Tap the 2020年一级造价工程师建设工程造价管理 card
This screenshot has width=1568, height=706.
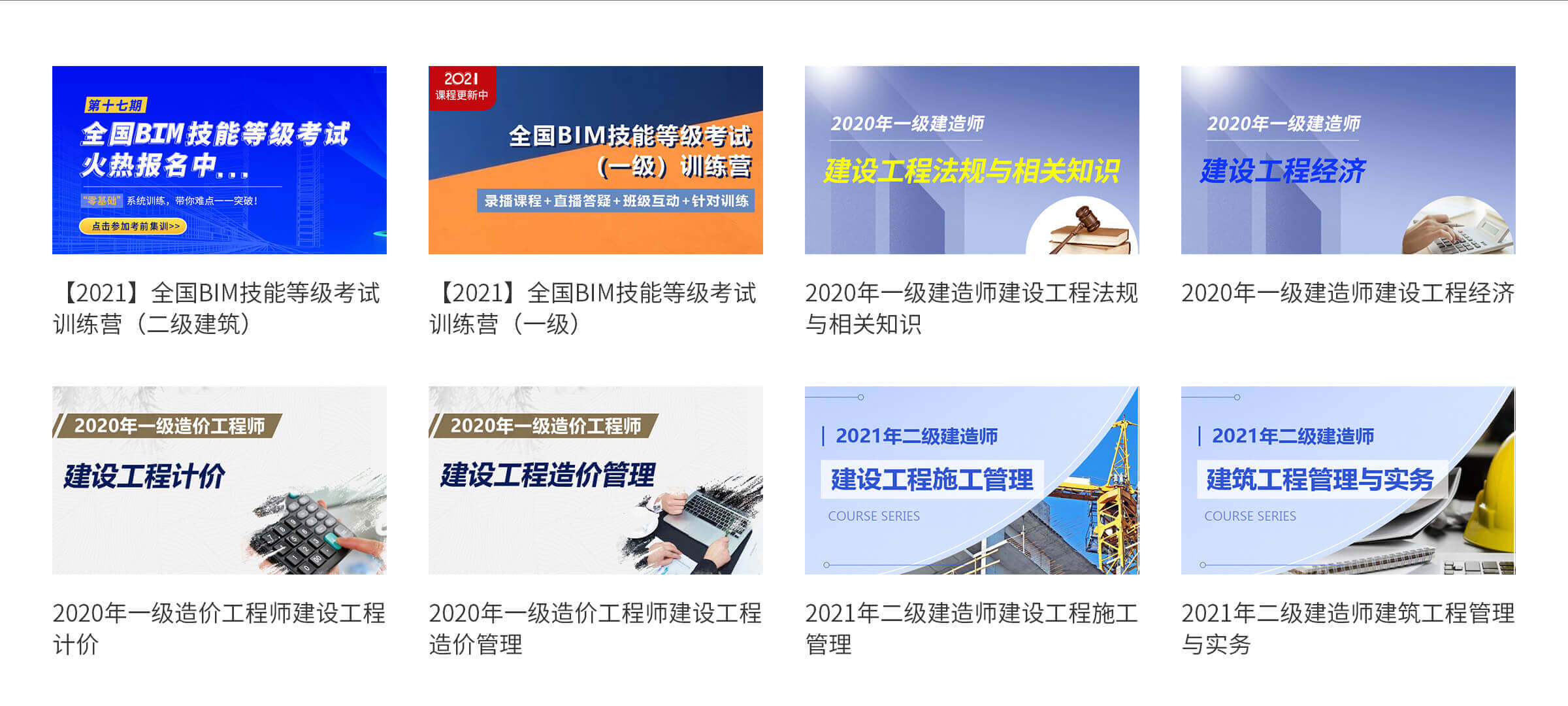[x=595, y=480]
